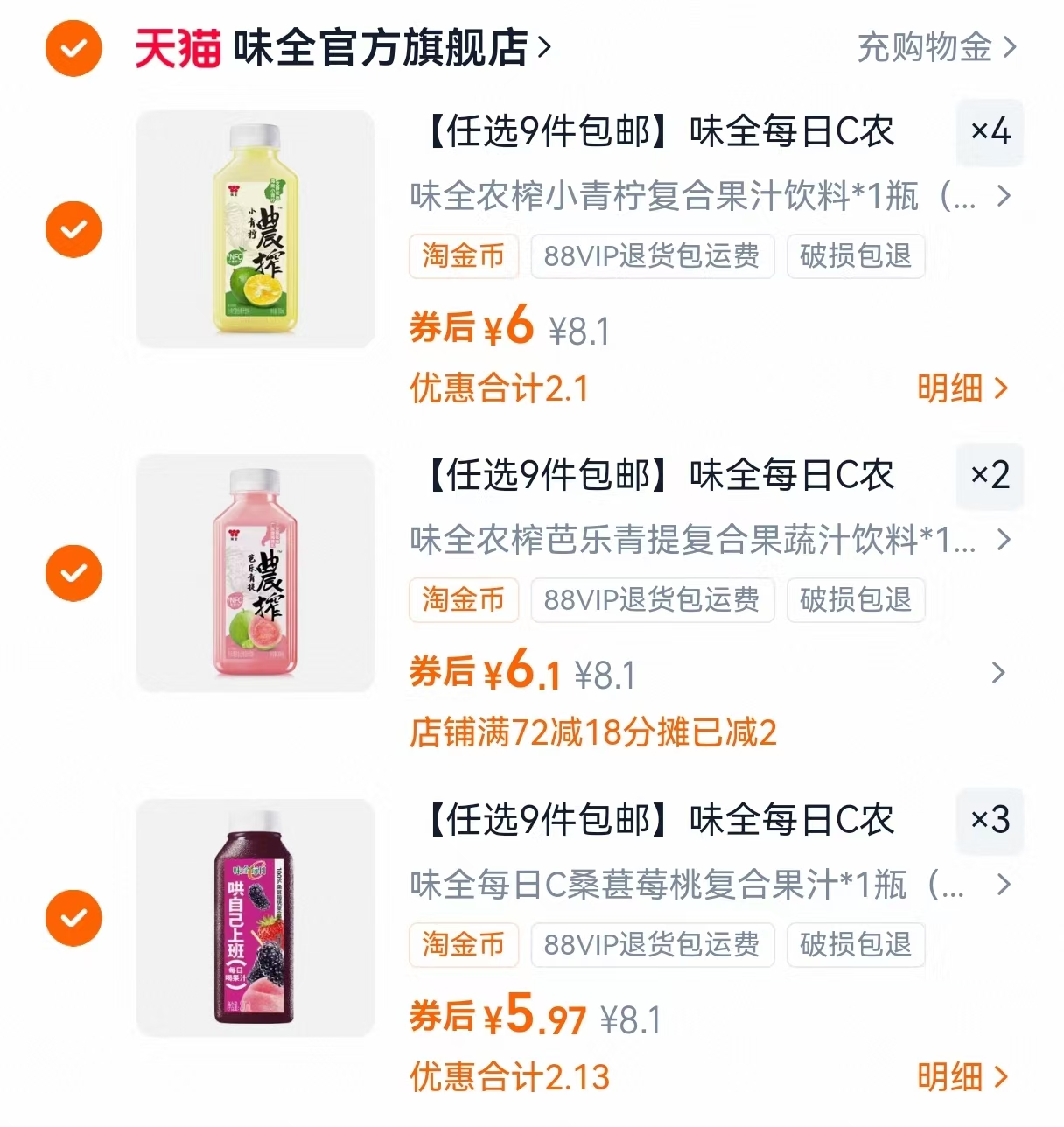Image resolution: width=1064 pixels, height=1127 pixels.
Task: Click 88VIP退货包运费 tag on first item
Action: pos(652,256)
